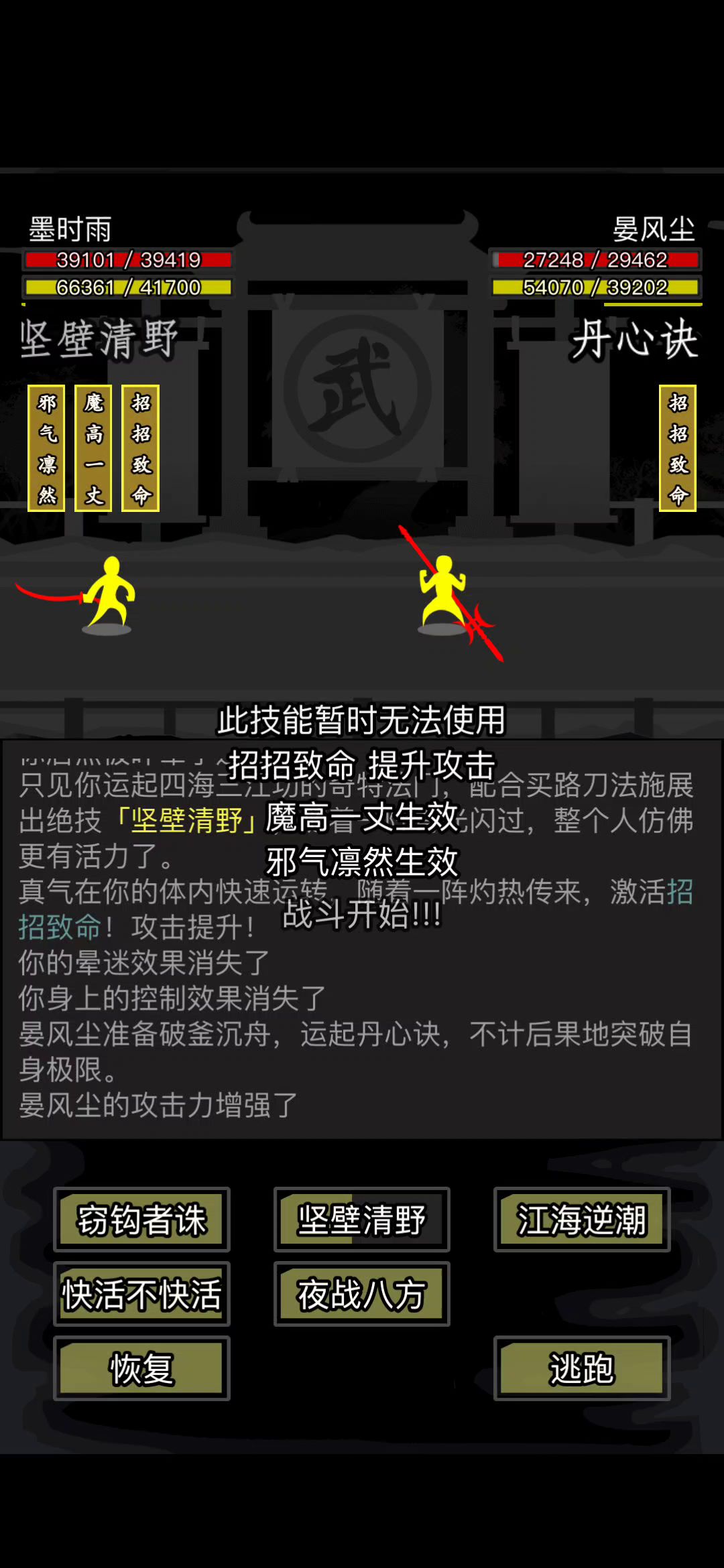The image size is (724, 1568).
Task: Check 晏风尘's 招招致命 buff badge
Action: [677, 448]
